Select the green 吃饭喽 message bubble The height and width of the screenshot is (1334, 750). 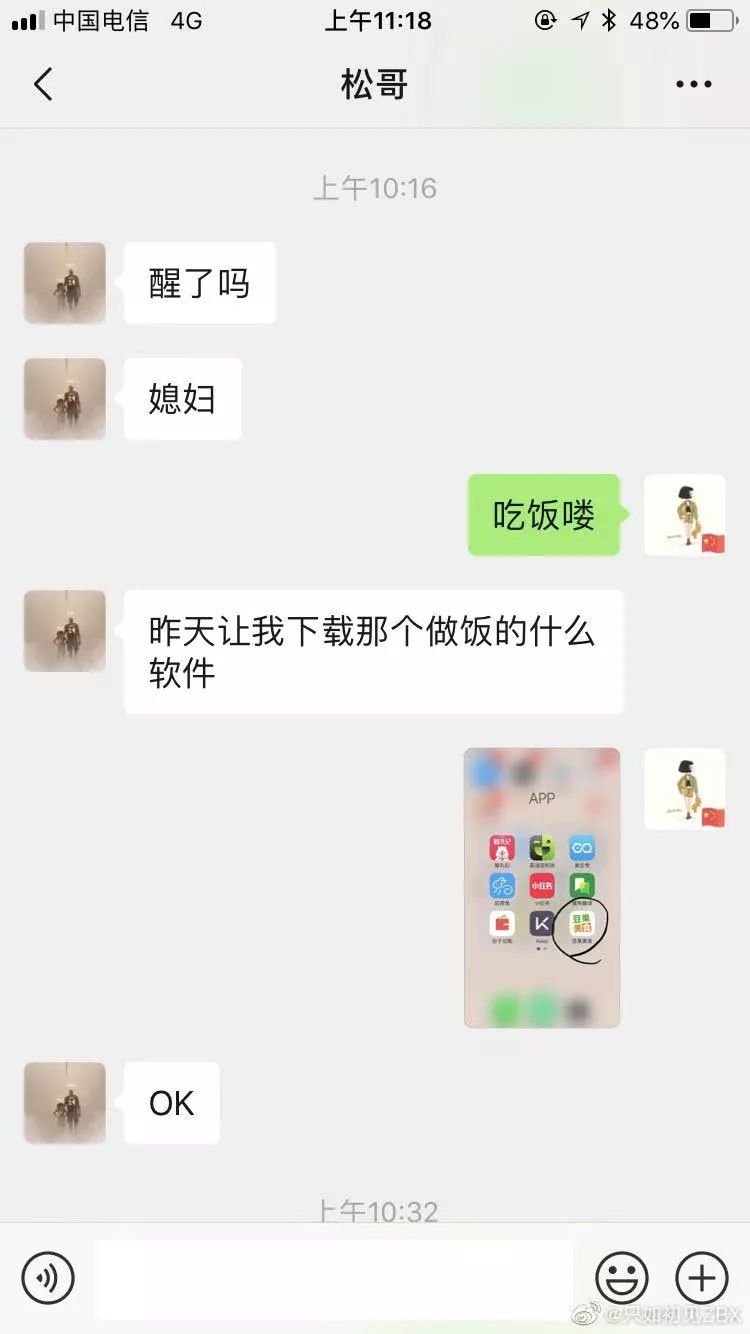coord(543,516)
